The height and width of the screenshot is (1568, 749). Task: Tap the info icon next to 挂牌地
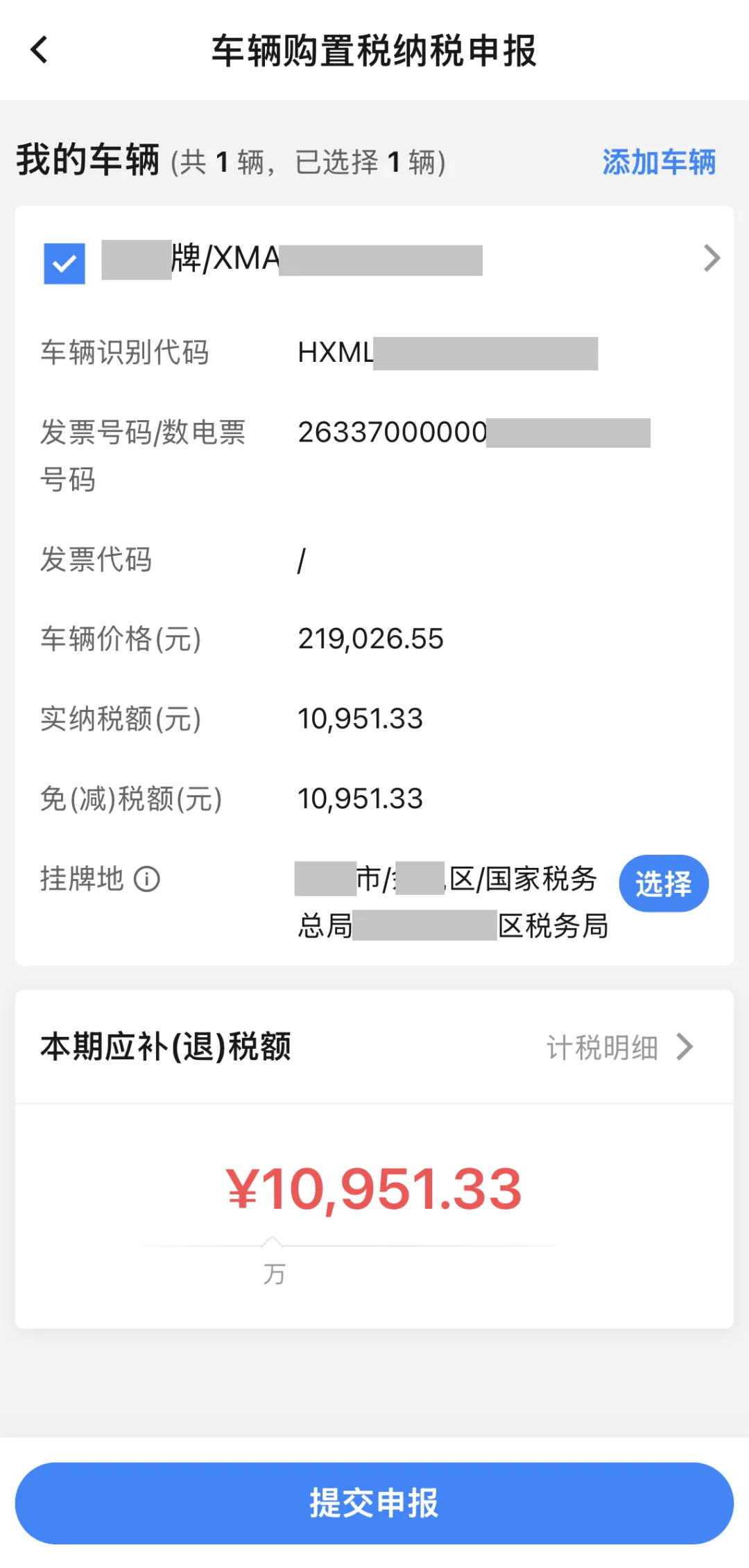pyautogui.click(x=147, y=879)
